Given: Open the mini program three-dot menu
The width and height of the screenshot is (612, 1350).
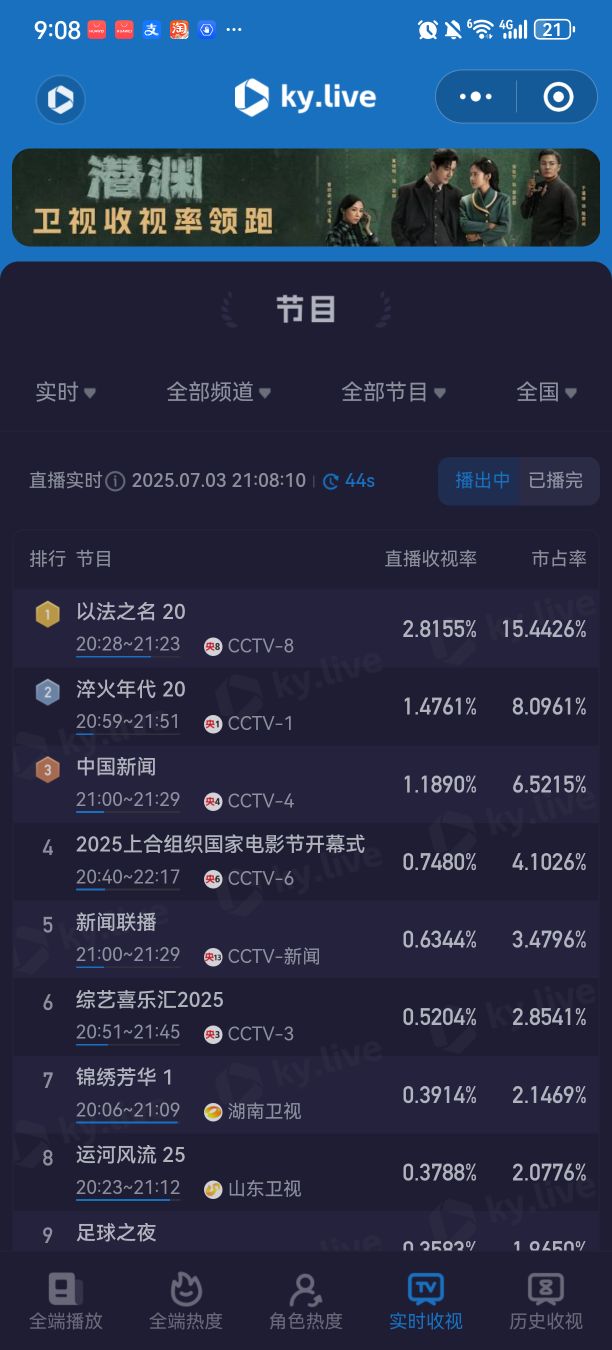Looking at the screenshot, I should tap(475, 97).
